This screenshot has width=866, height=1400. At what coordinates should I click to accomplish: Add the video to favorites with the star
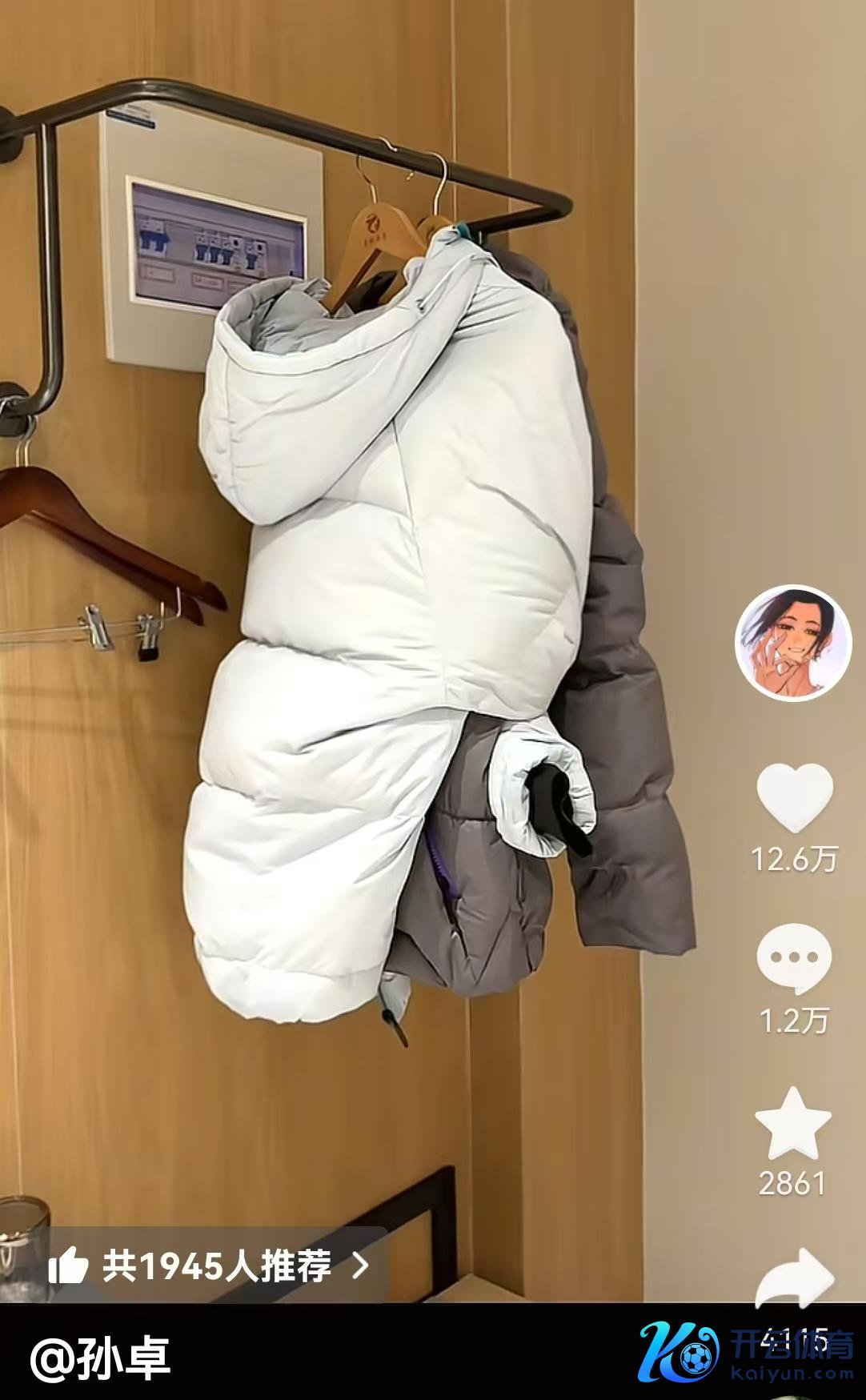click(793, 1125)
